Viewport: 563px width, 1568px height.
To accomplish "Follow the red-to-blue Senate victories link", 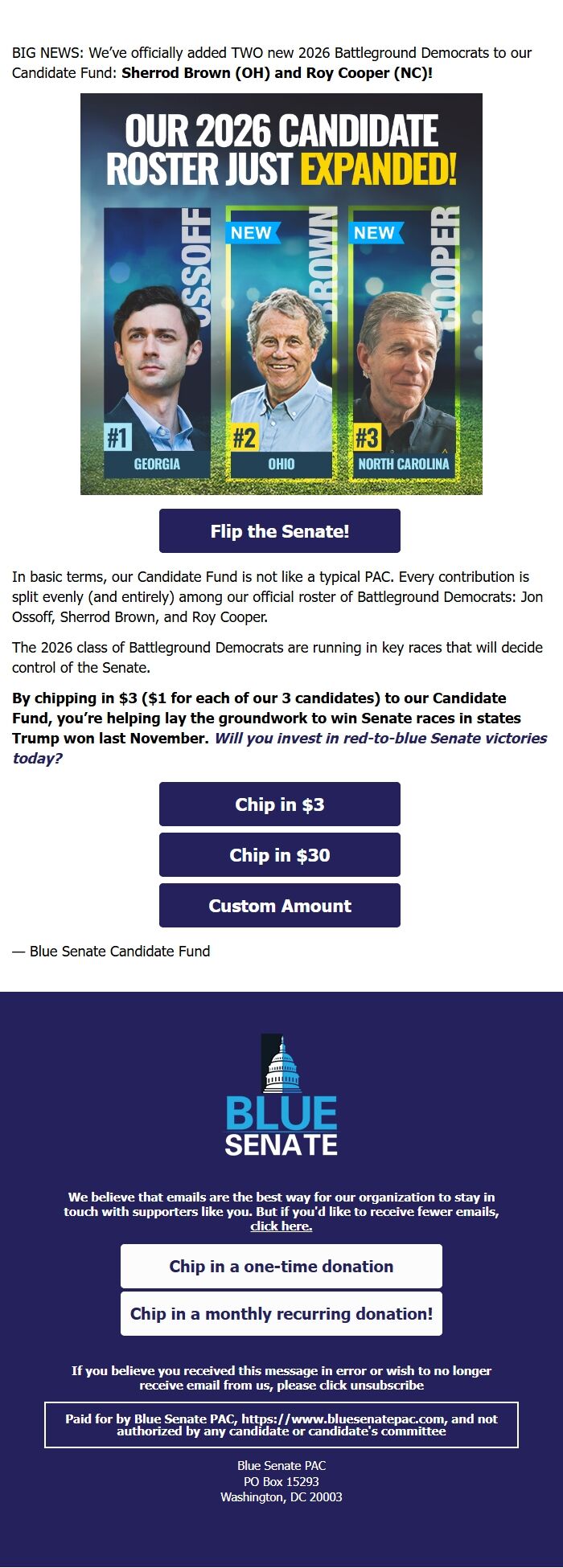I will coord(280,748).
